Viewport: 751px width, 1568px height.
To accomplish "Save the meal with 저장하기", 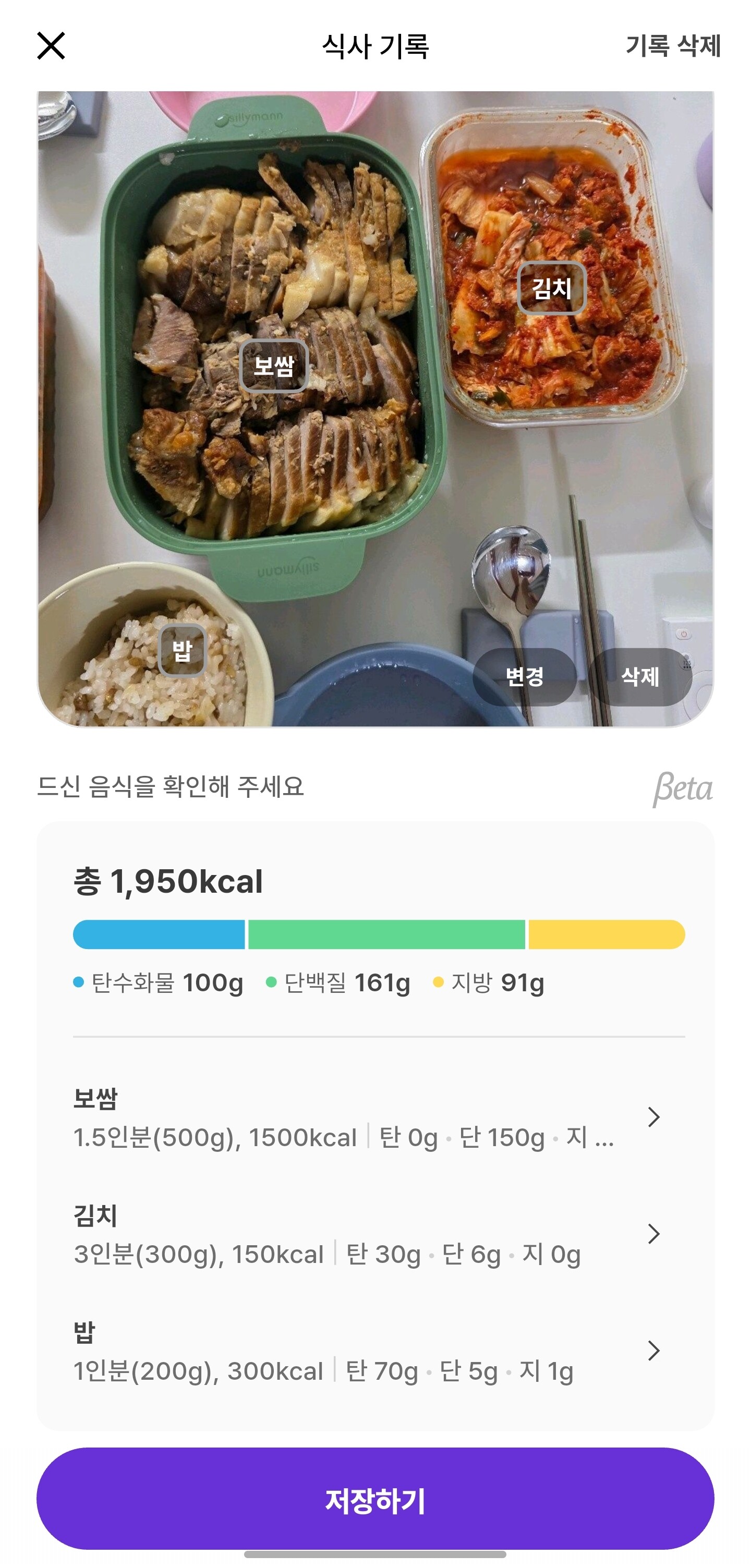I will (375, 1500).
